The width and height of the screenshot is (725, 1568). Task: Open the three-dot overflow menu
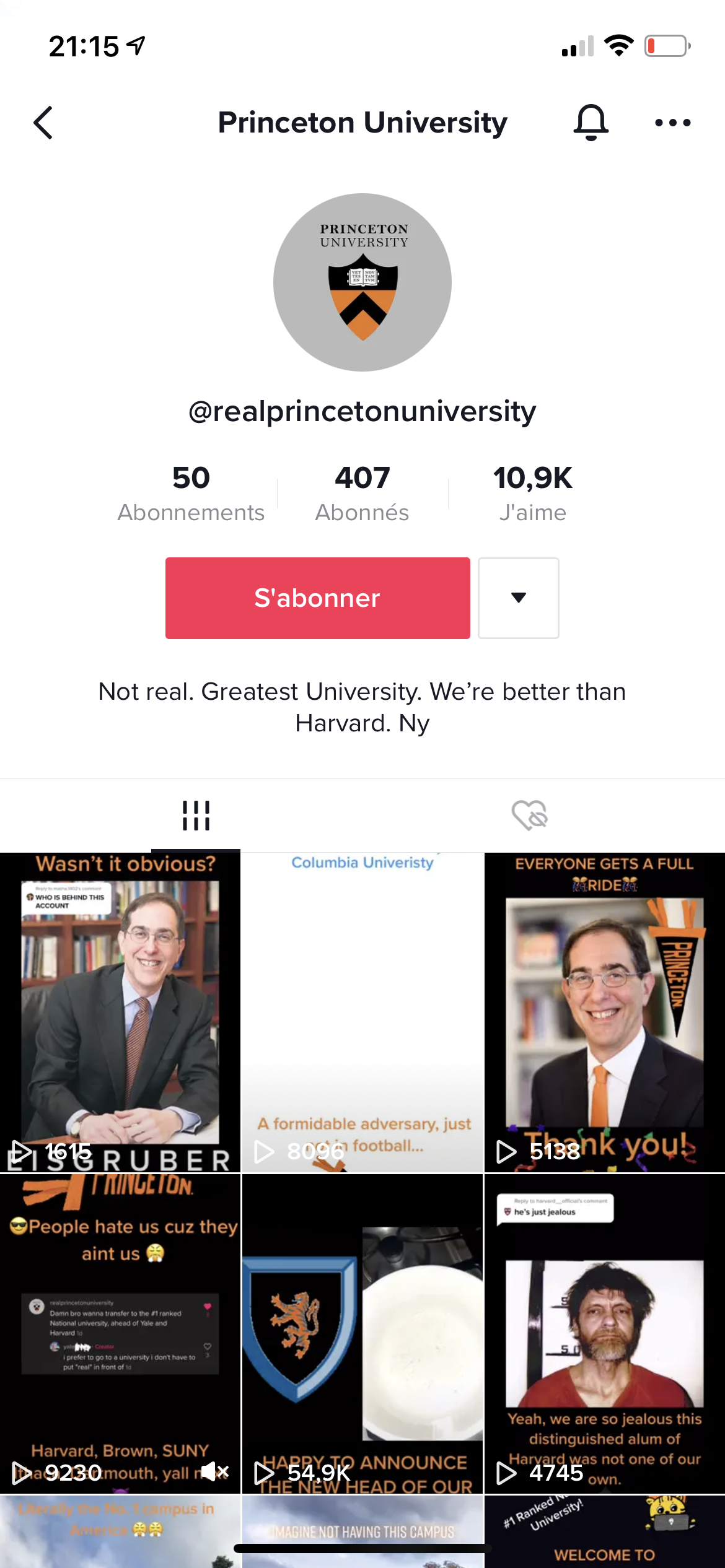(x=672, y=123)
